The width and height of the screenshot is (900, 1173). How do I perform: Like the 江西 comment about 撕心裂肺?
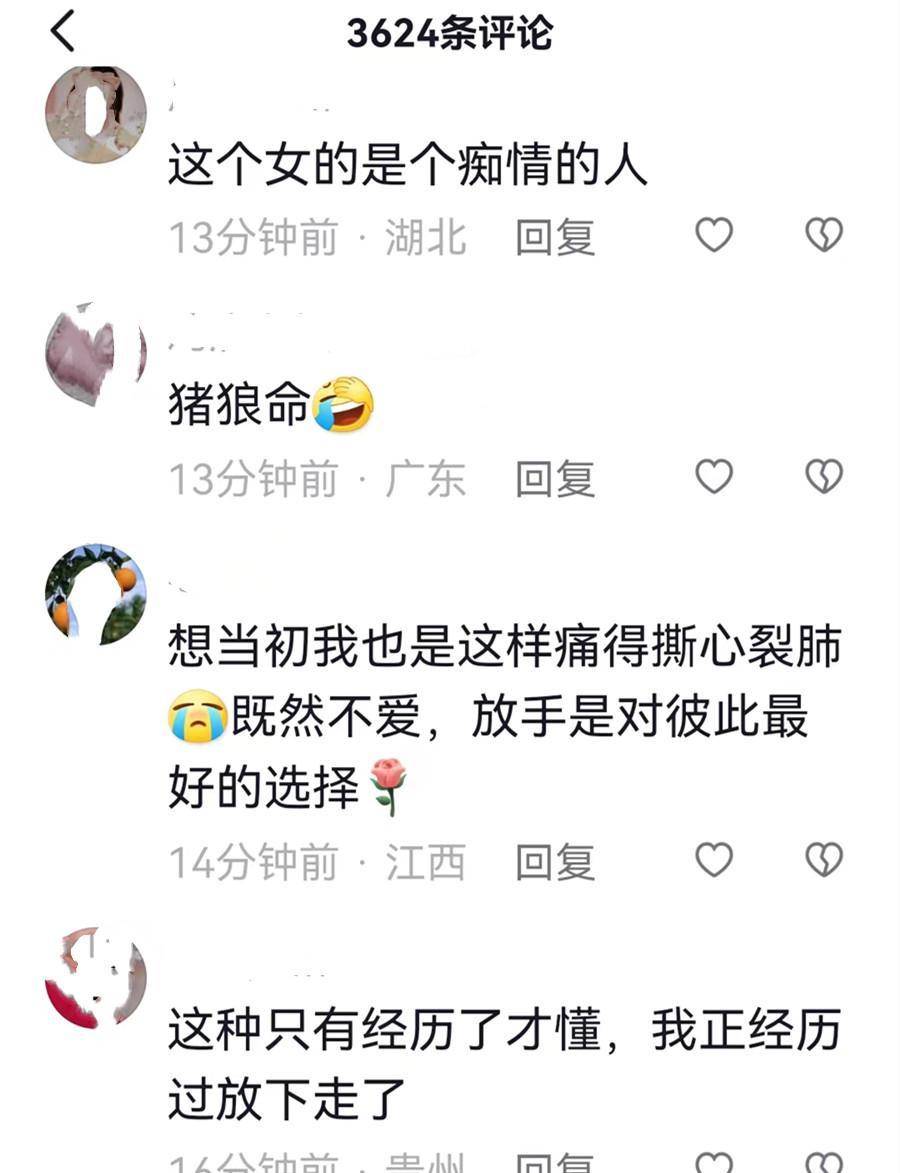714,860
